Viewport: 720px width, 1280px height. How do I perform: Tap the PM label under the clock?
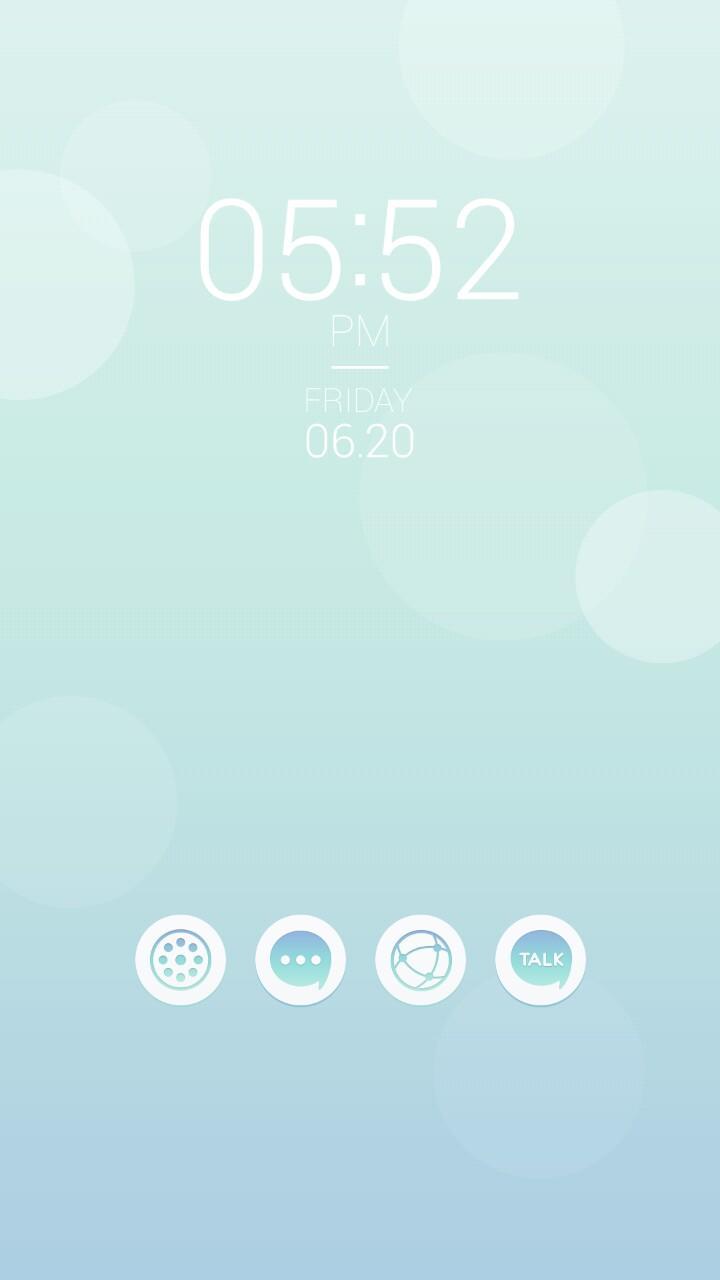click(360, 330)
